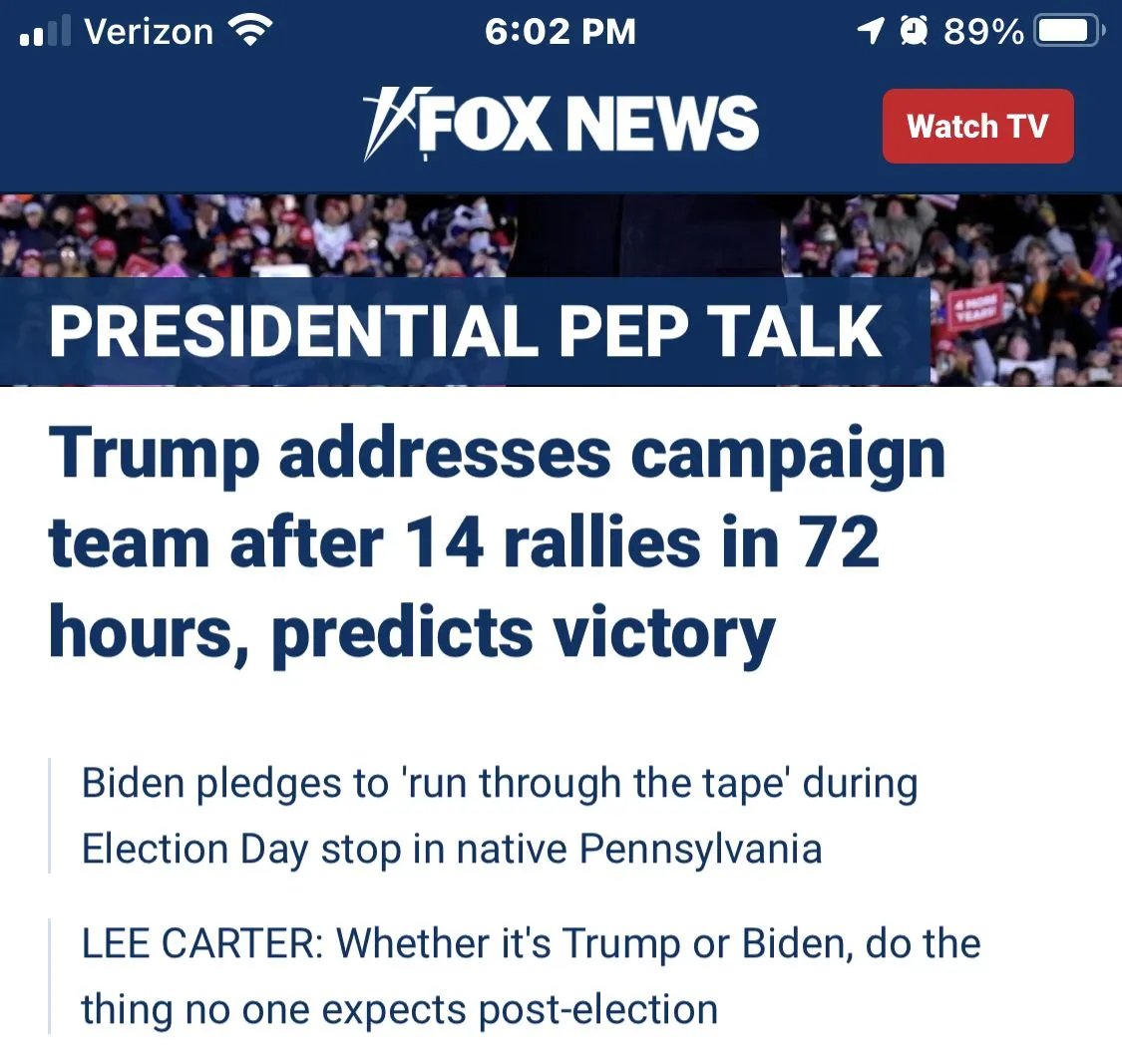Read Biden pledges to 'run through the tape' story
Viewport: 1122px width, 1064px height.
(x=499, y=816)
